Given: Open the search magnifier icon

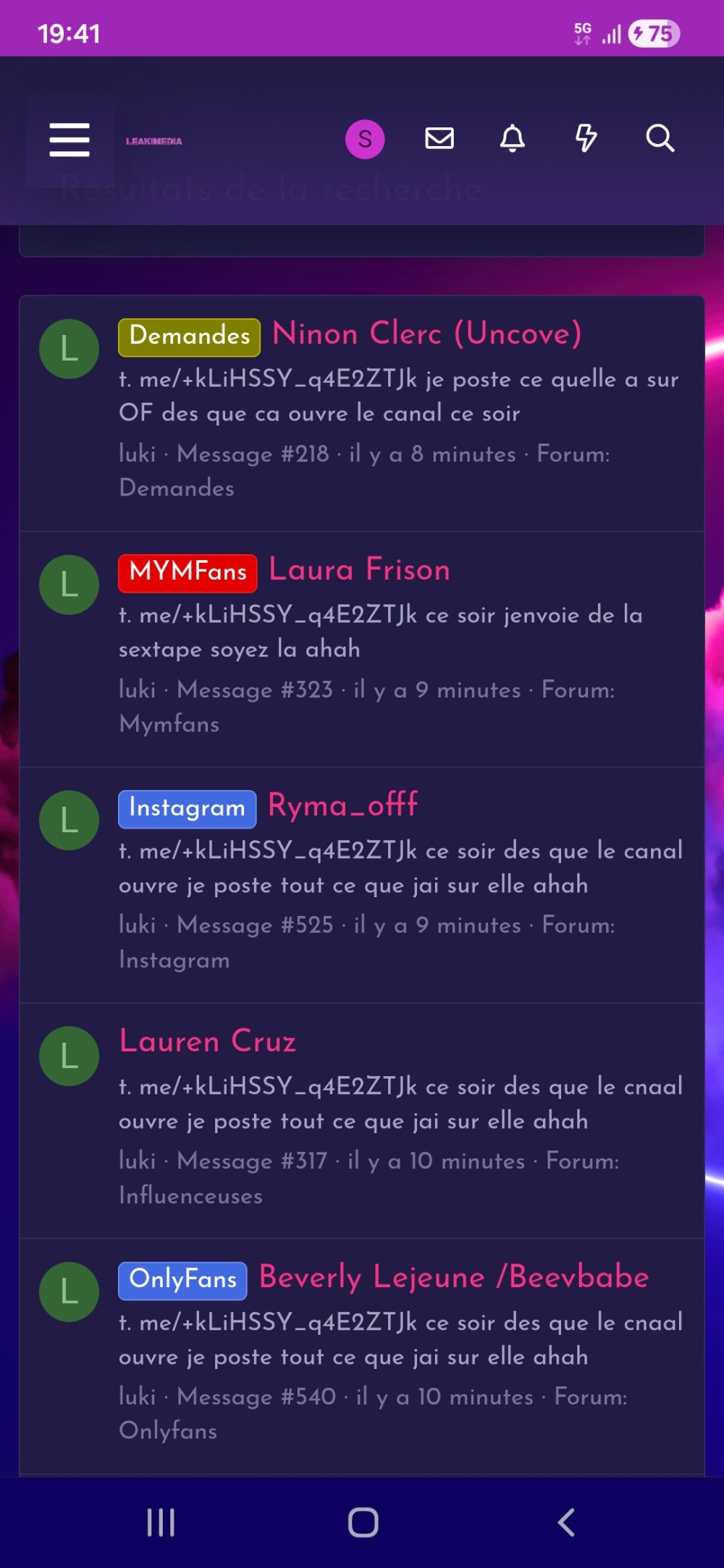Looking at the screenshot, I should pos(660,139).
